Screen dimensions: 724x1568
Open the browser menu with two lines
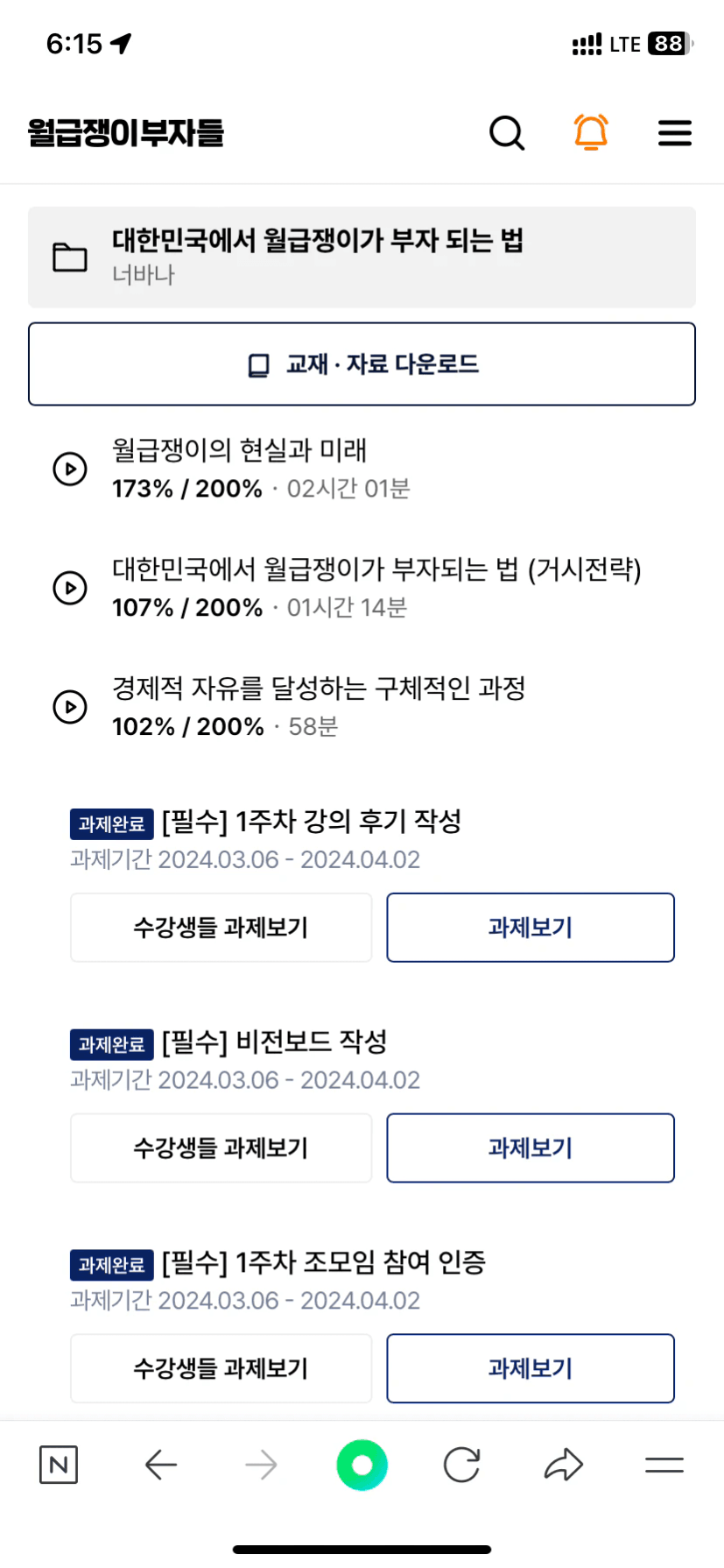(x=664, y=1465)
